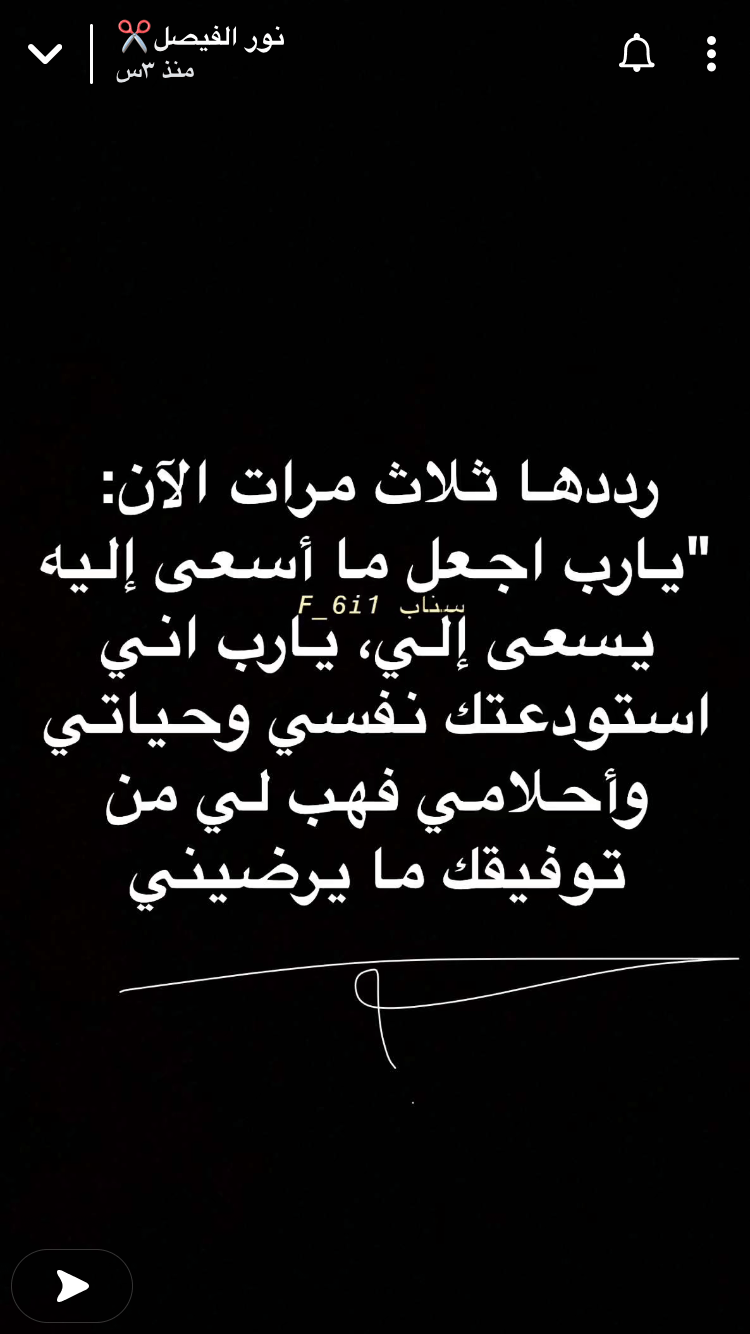Tap the send arrow button
The height and width of the screenshot is (1334, 750).
pyautogui.click(x=72, y=1286)
